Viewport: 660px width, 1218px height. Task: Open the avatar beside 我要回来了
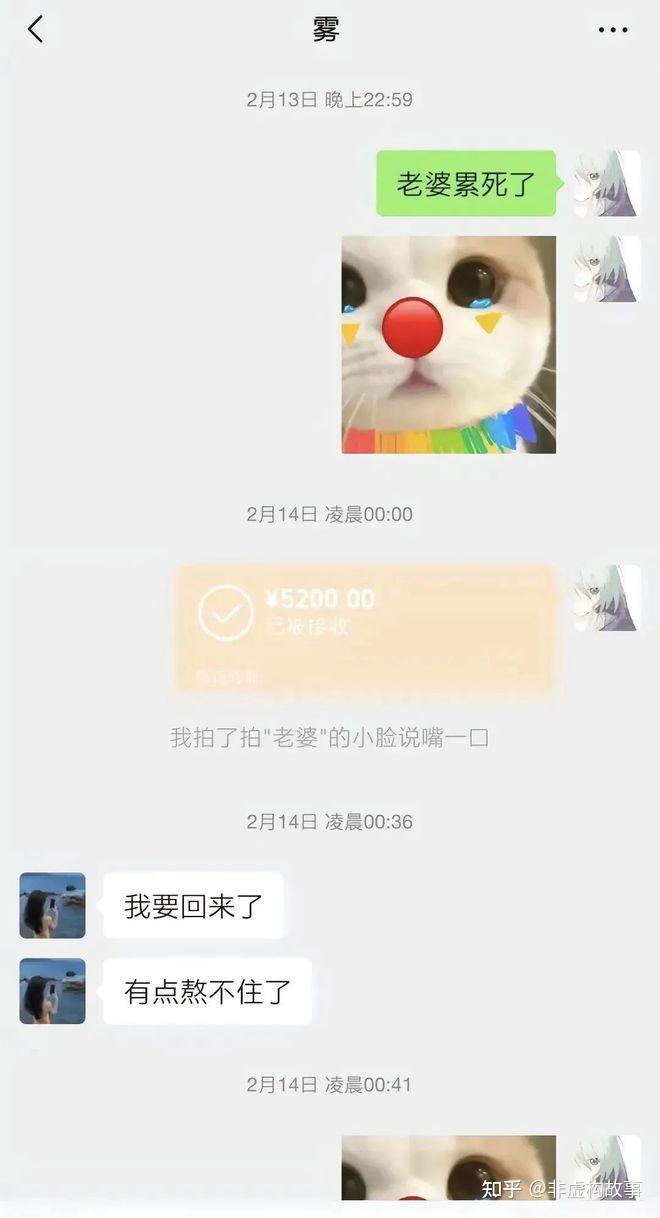point(52,905)
